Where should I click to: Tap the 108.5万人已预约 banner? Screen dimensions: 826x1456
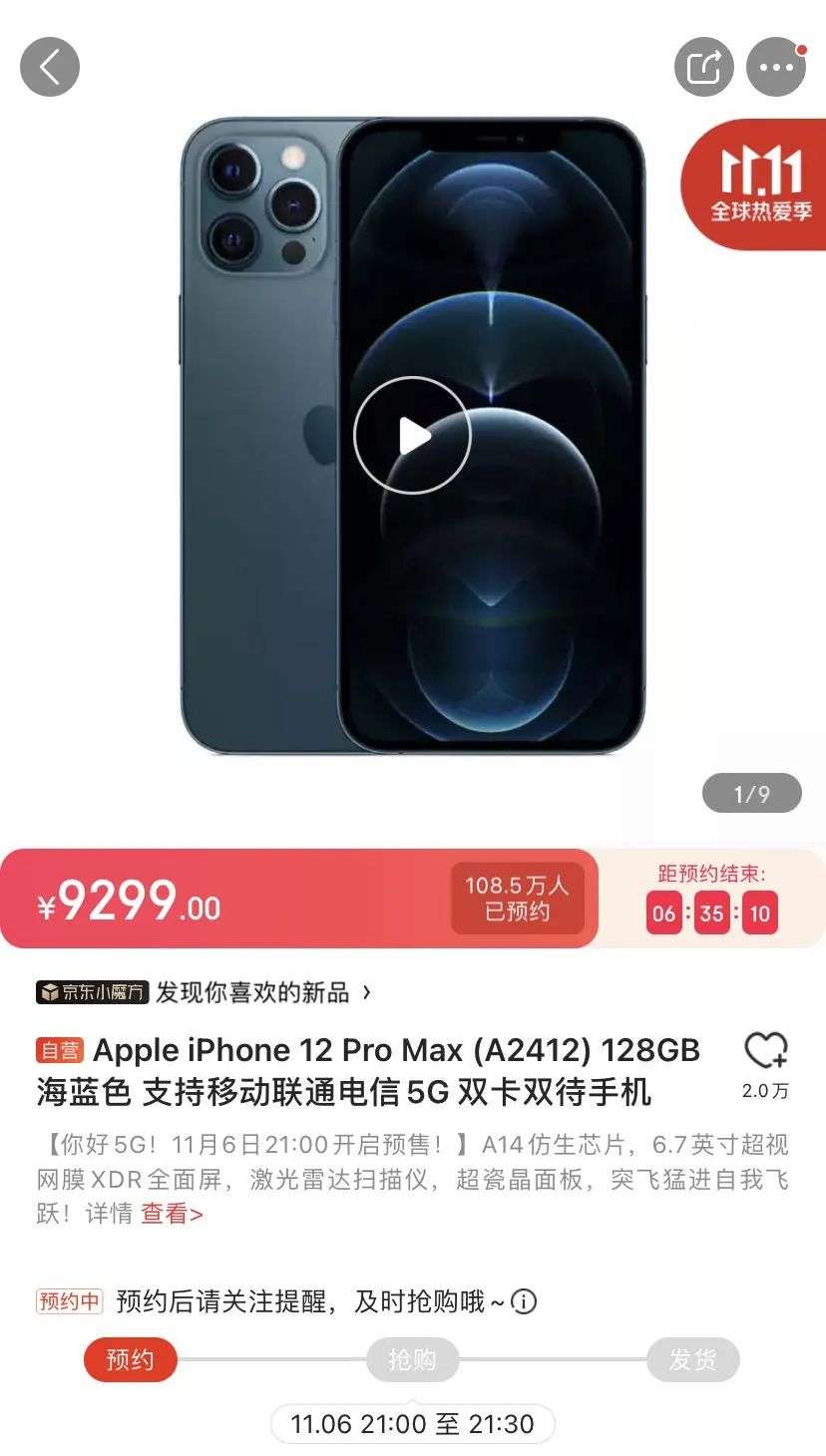(516, 897)
